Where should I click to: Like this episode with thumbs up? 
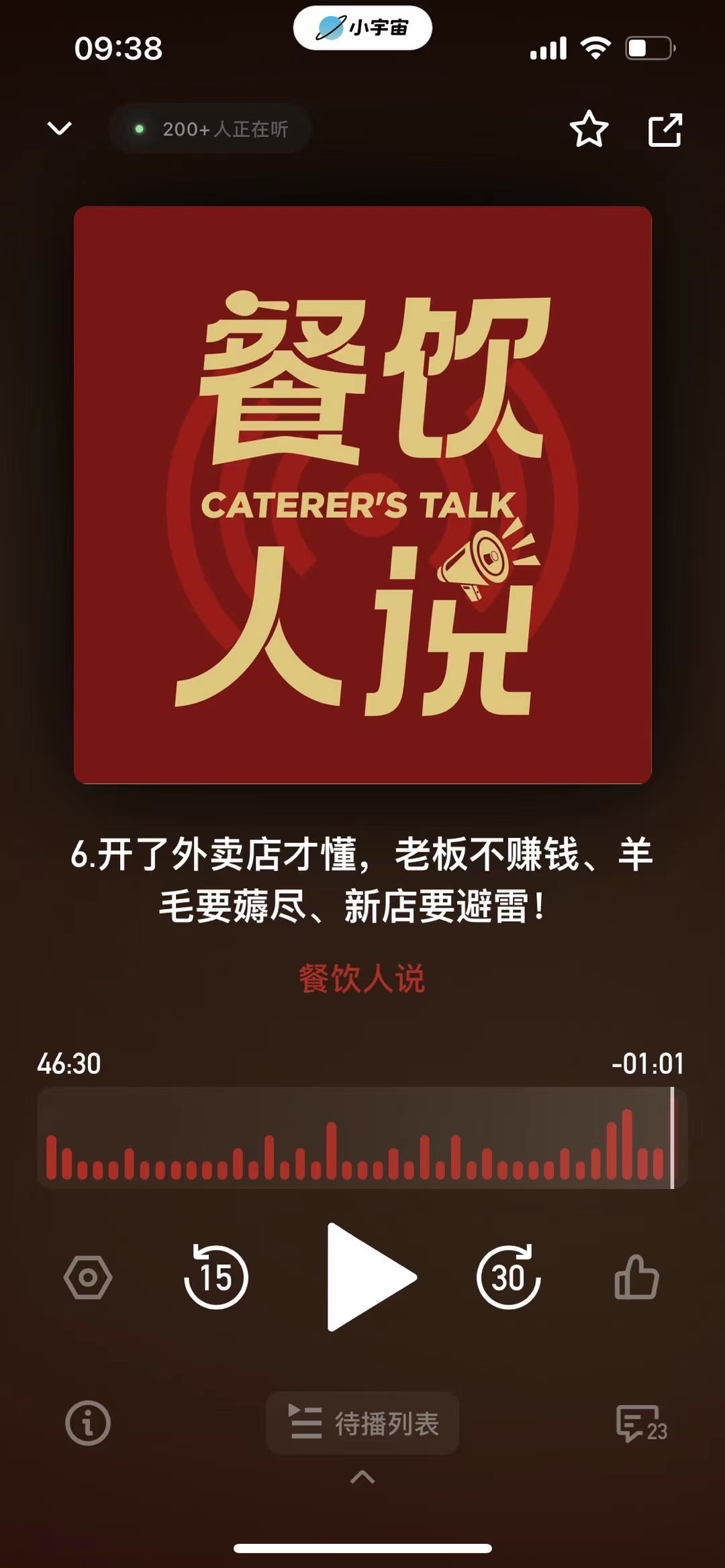[636, 1277]
